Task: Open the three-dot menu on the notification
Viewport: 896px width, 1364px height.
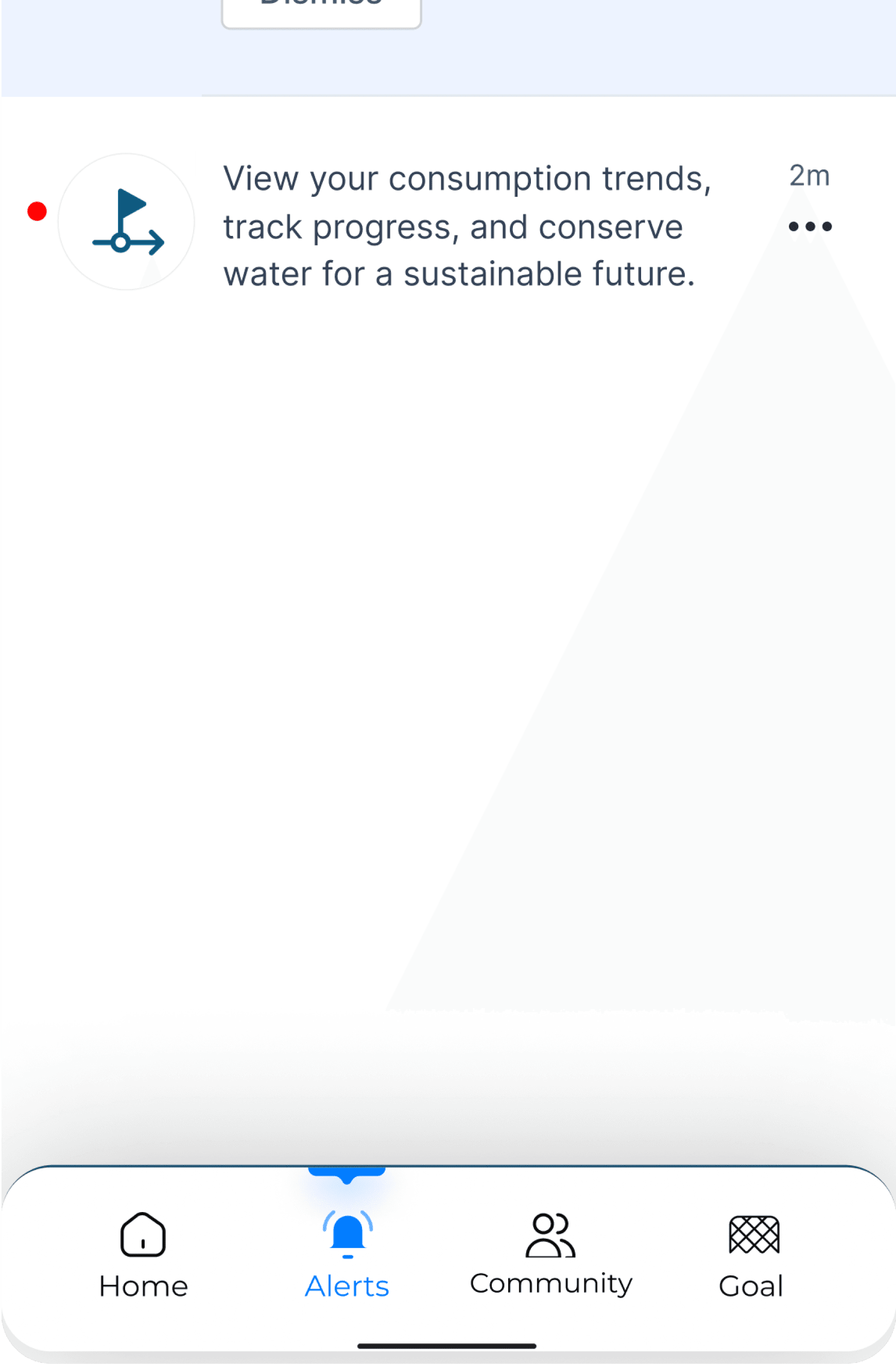Action: click(809, 226)
